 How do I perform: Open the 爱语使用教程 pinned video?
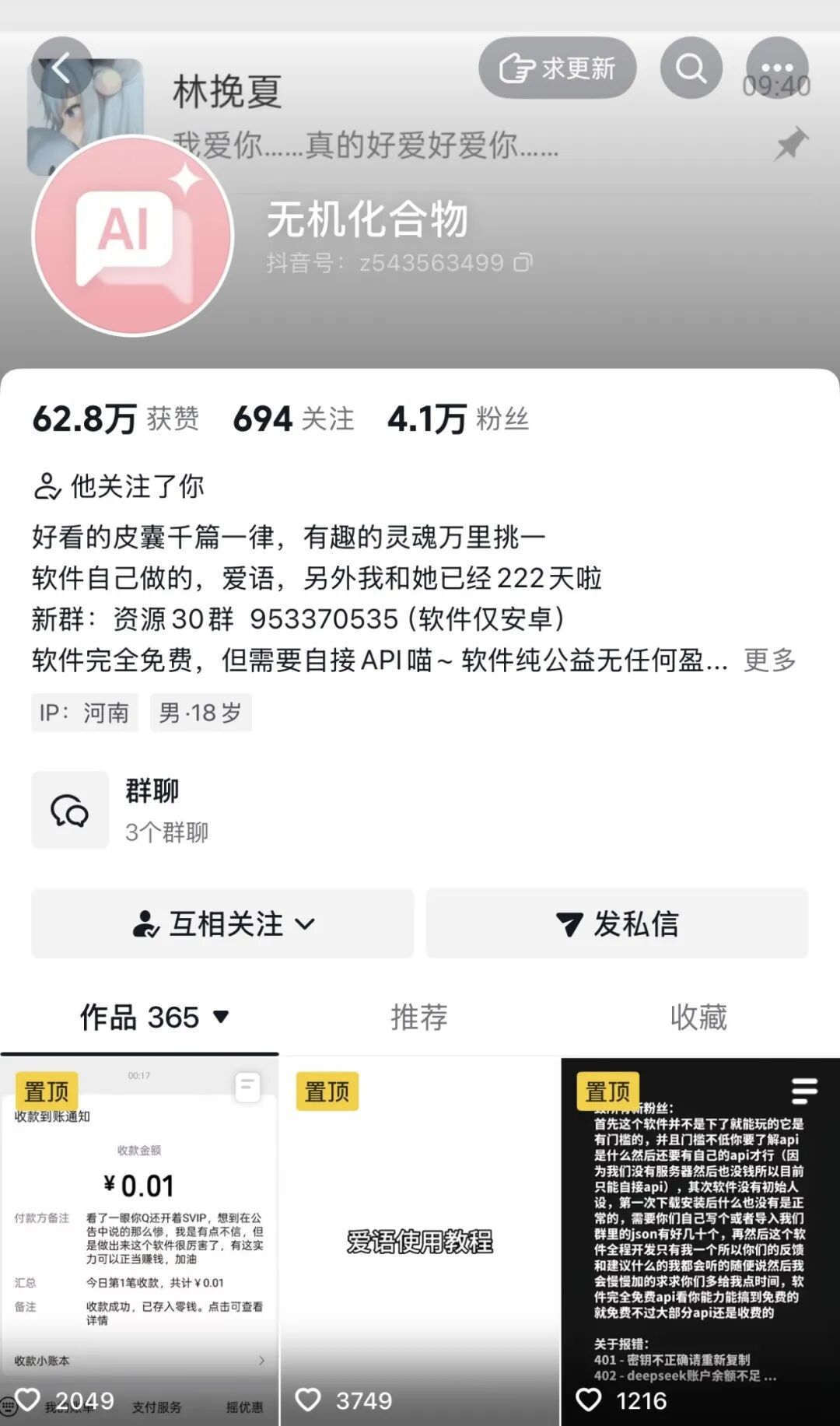[x=419, y=1242]
